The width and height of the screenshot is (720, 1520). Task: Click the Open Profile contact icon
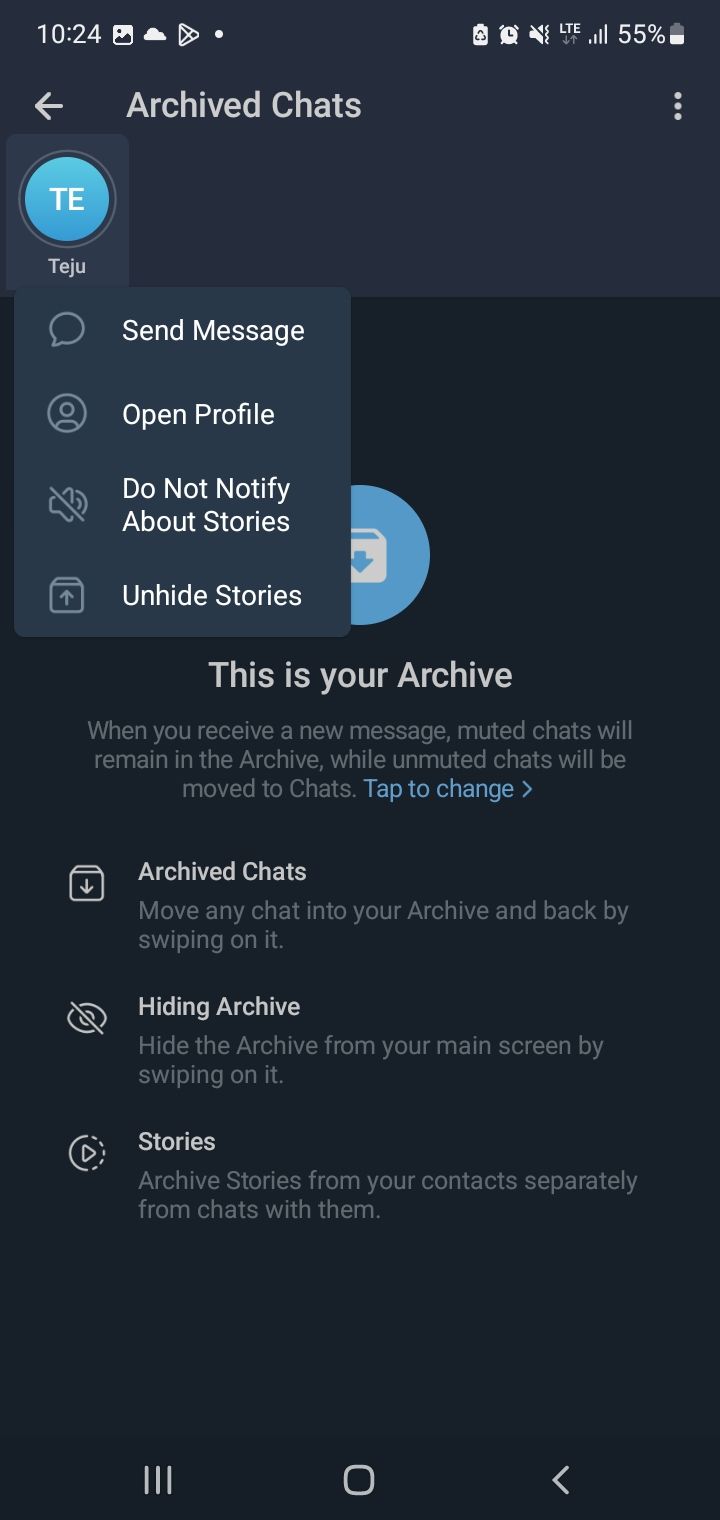click(x=66, y=413)
